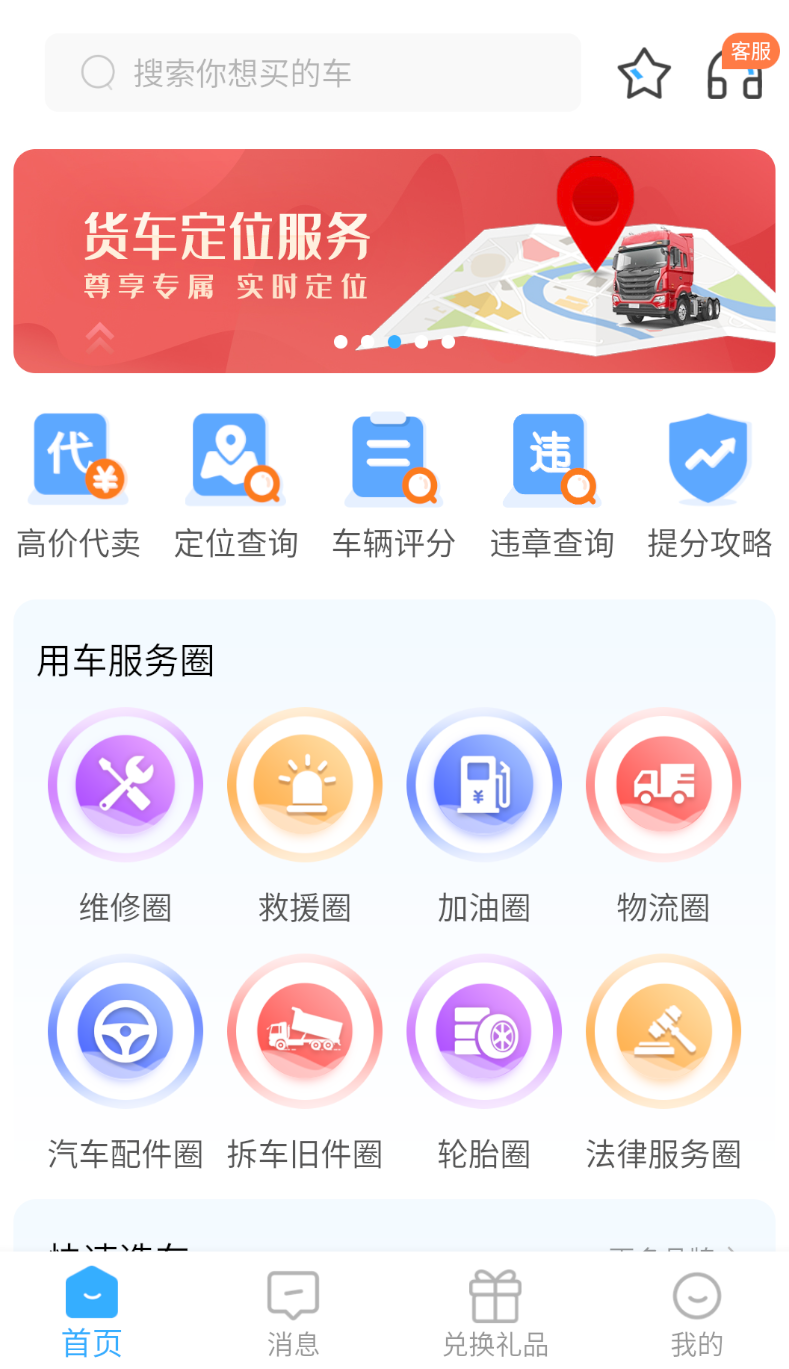The height and width of the screenshot is (1369, 789).
Task: Tap the 加油圈 fuel pump icon
Action: click(x=483, y=785)
